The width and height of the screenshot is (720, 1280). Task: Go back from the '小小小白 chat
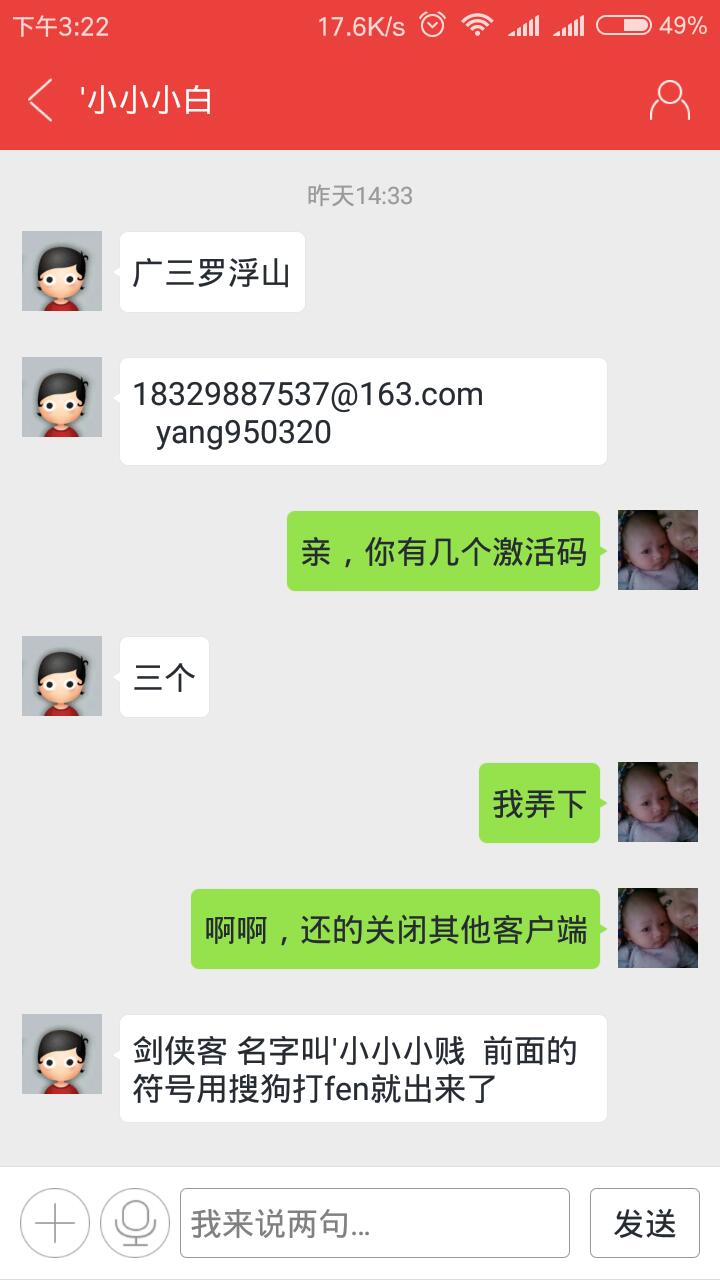click(40, 100)
